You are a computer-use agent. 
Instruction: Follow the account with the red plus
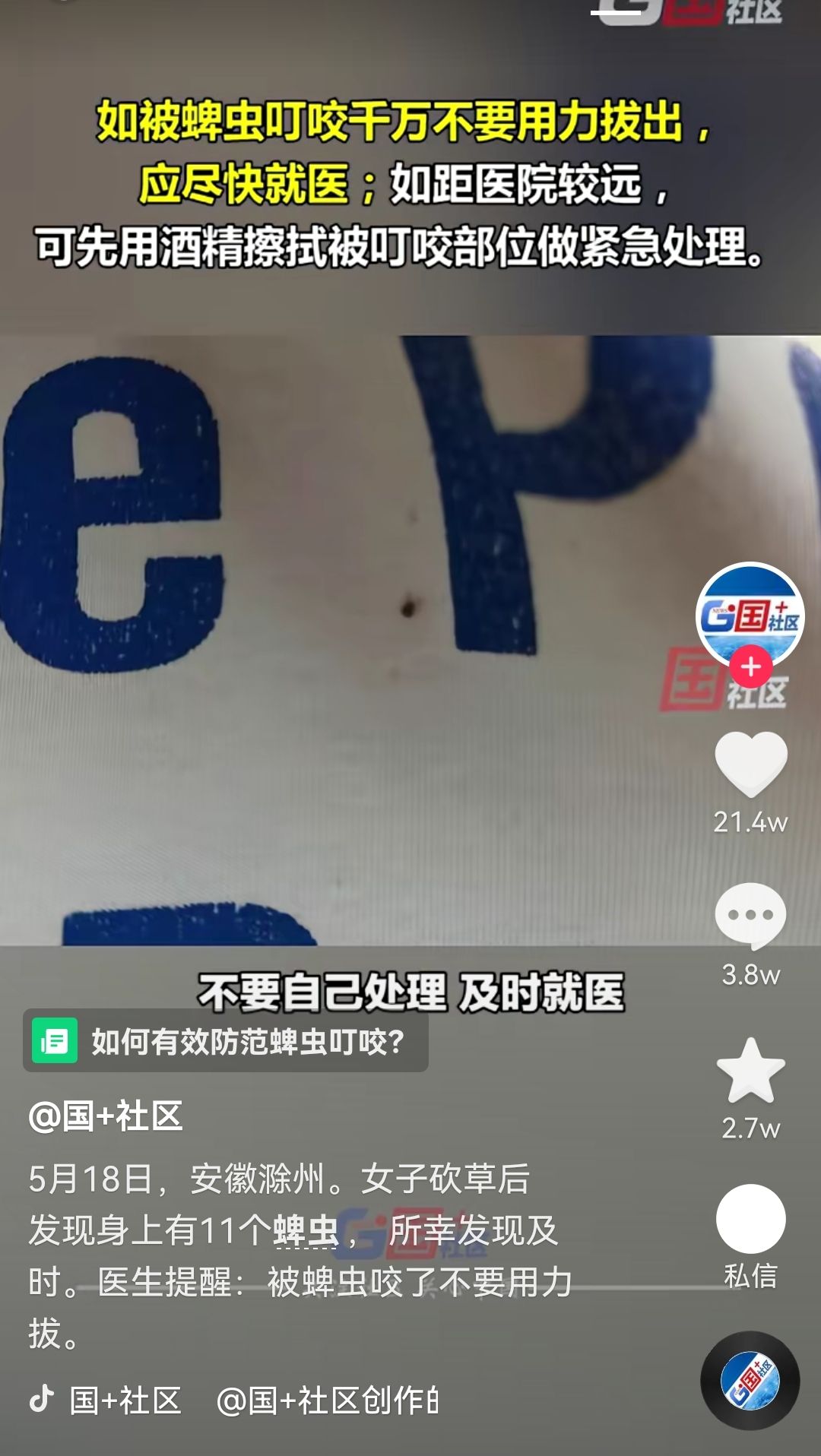751,667
